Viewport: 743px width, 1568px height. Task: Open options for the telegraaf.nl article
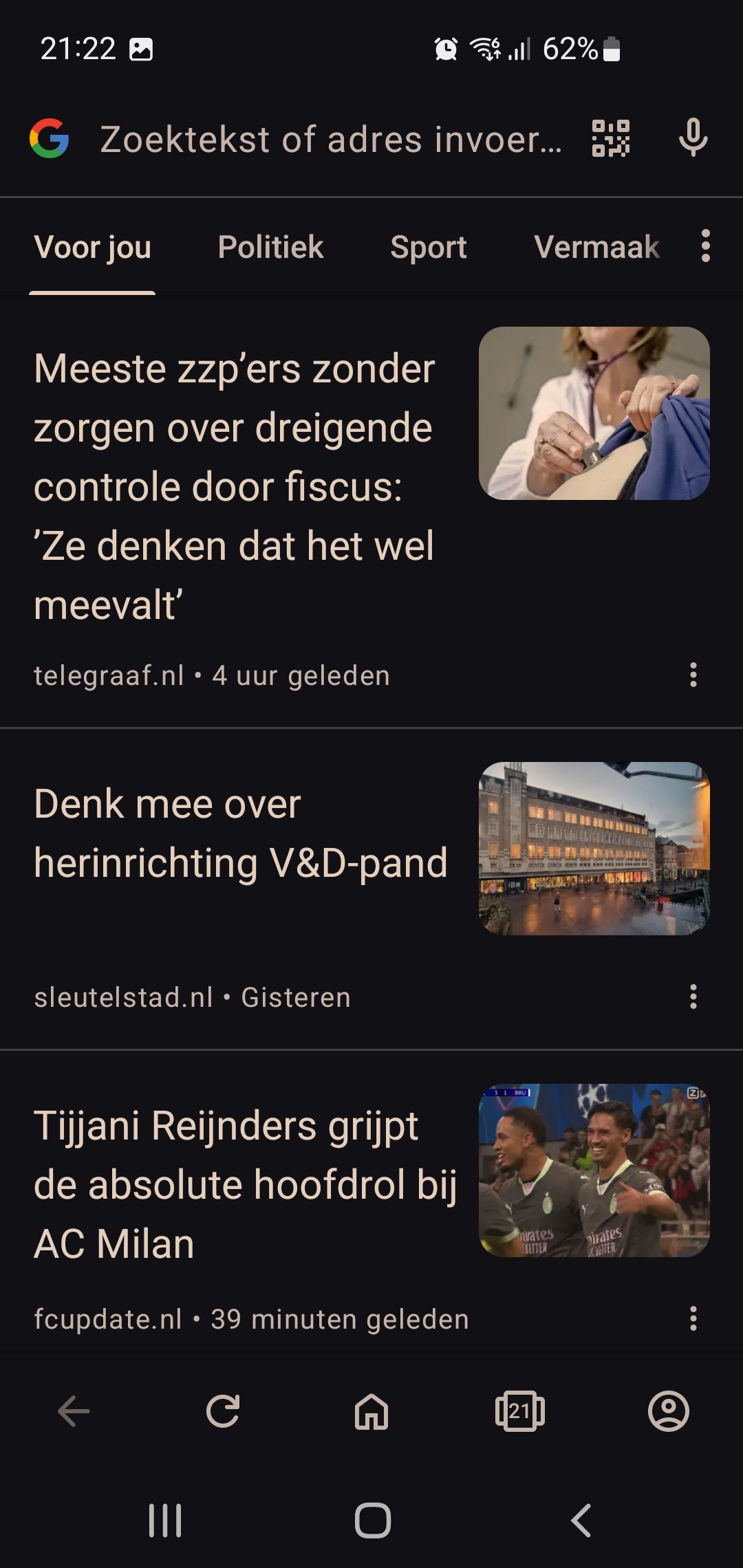pyautogui.click(x=693, y=675)
